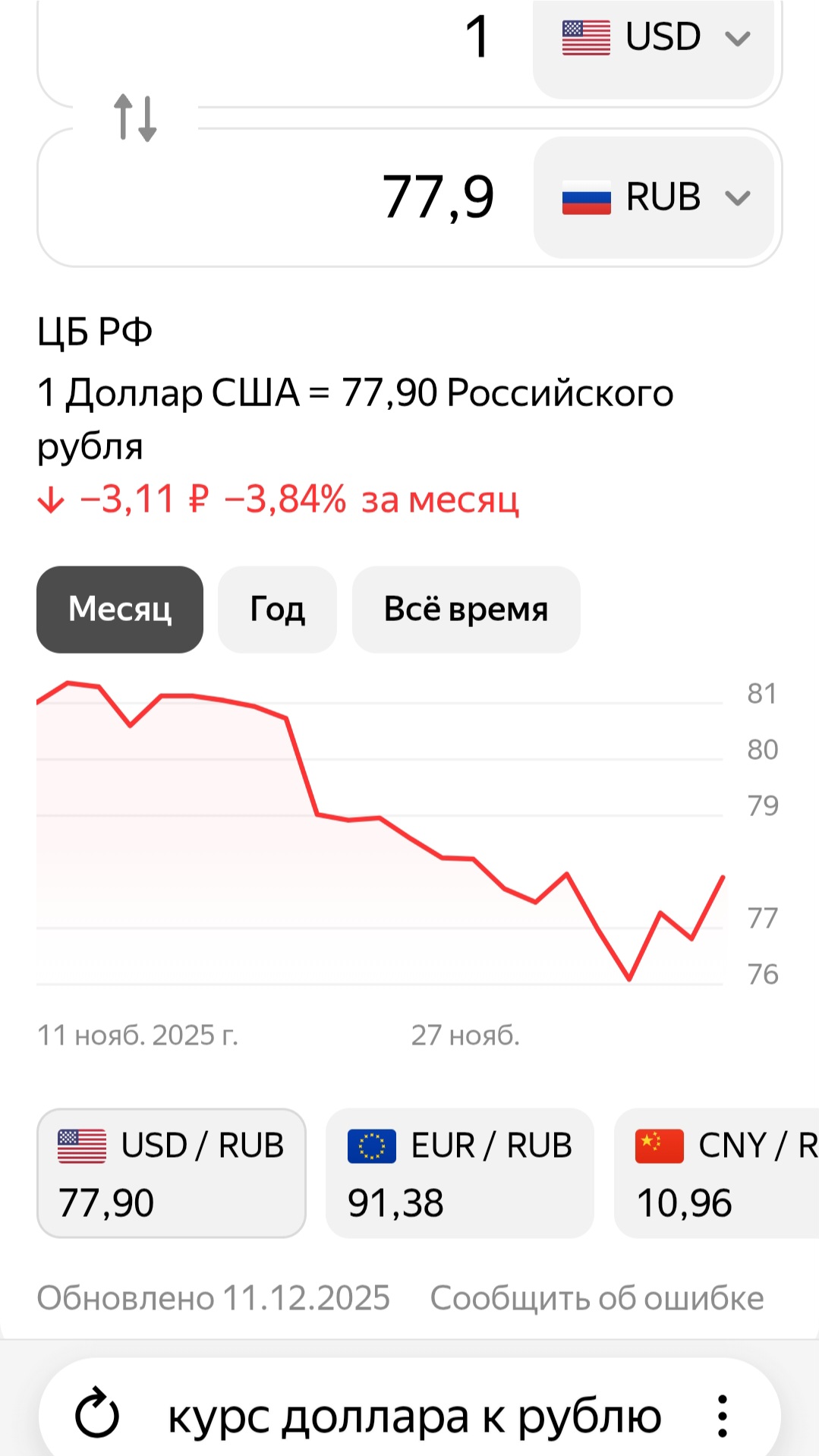Tap the search query курс доллара к рублю
The image size is (819, 1456).
click(x=414, y=1416)
